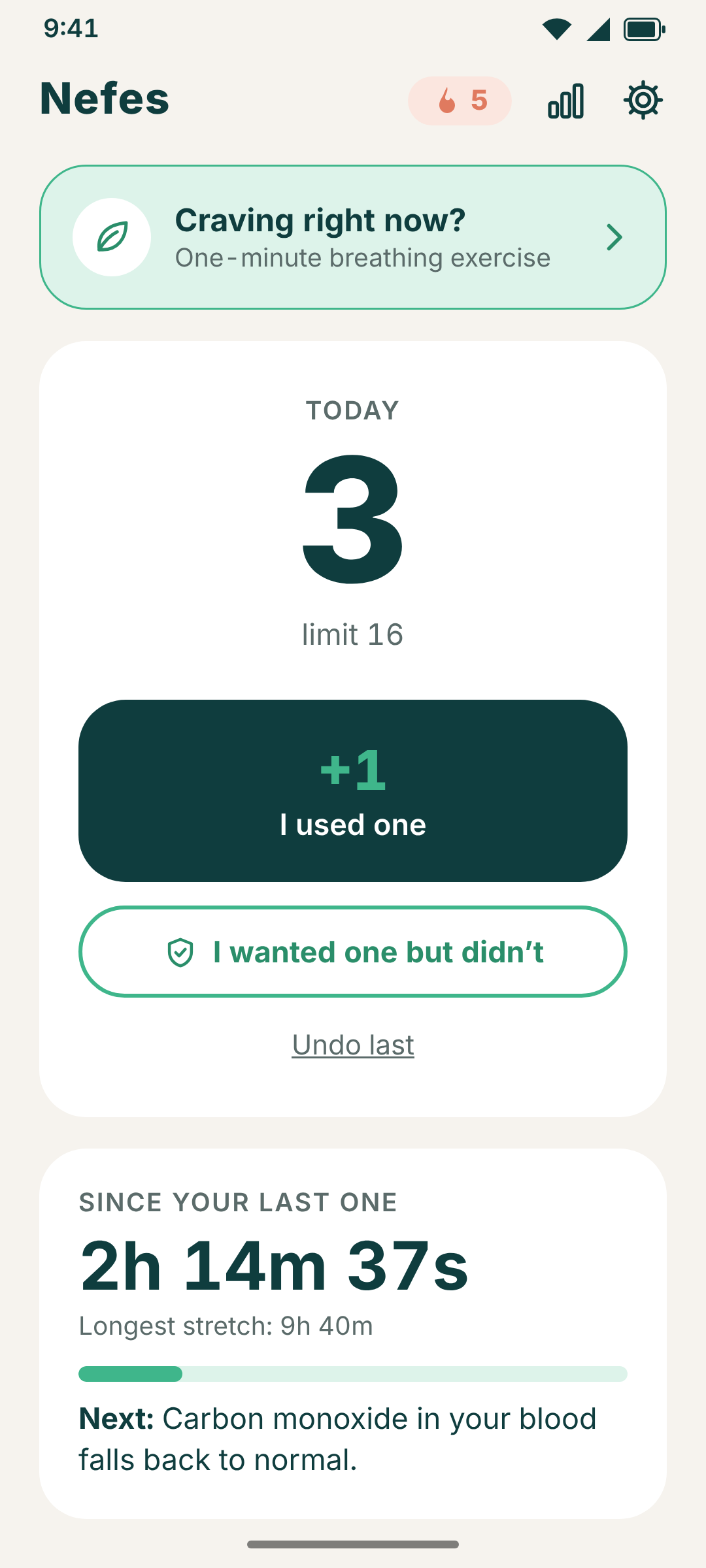Start the one-minute breathing exercise
Viewport: 706px width, 1568px height.
[353, 237]
